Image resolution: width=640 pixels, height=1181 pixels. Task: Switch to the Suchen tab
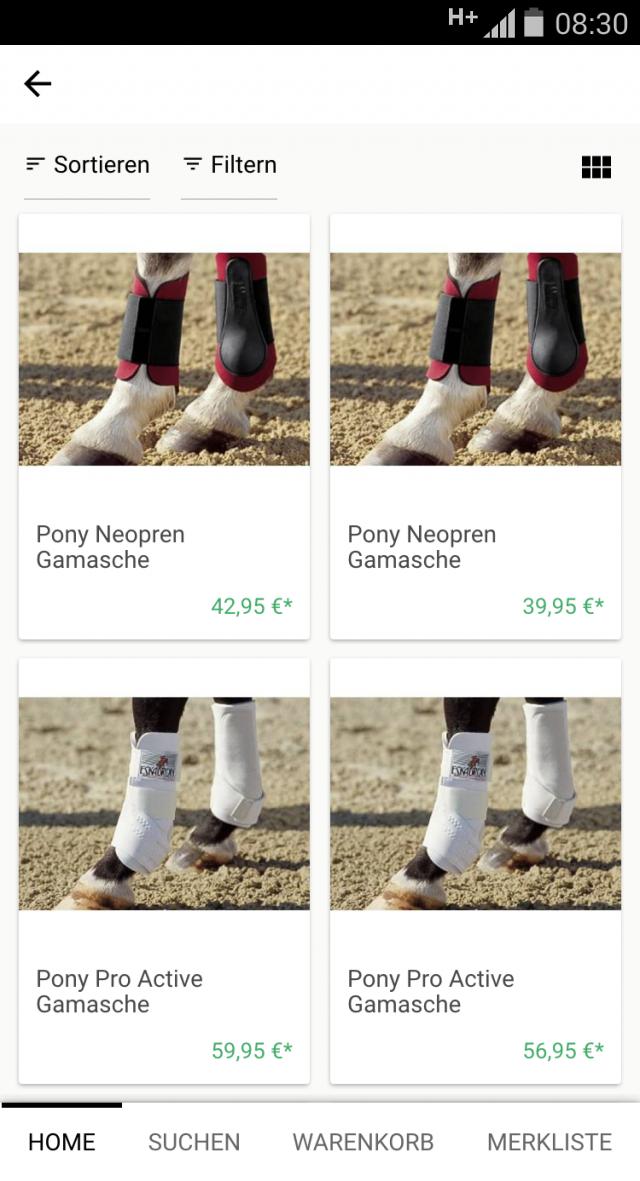coord(194,1142)
